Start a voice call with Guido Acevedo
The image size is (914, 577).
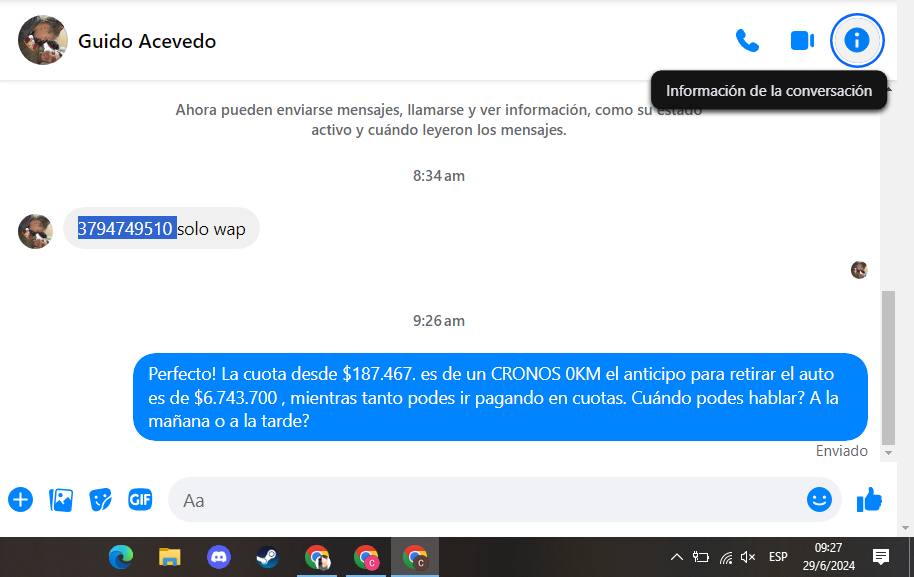click(747, 41)
